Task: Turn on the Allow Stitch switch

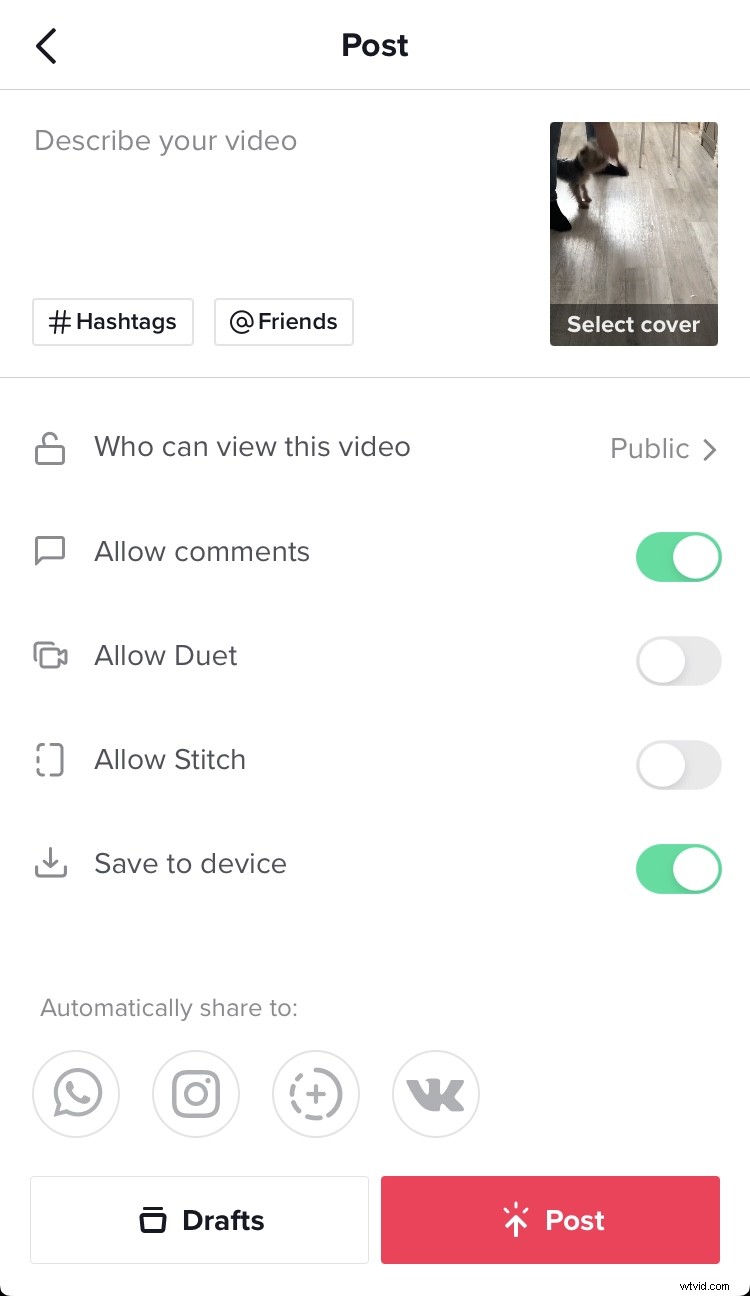Action: pos(678,765)
